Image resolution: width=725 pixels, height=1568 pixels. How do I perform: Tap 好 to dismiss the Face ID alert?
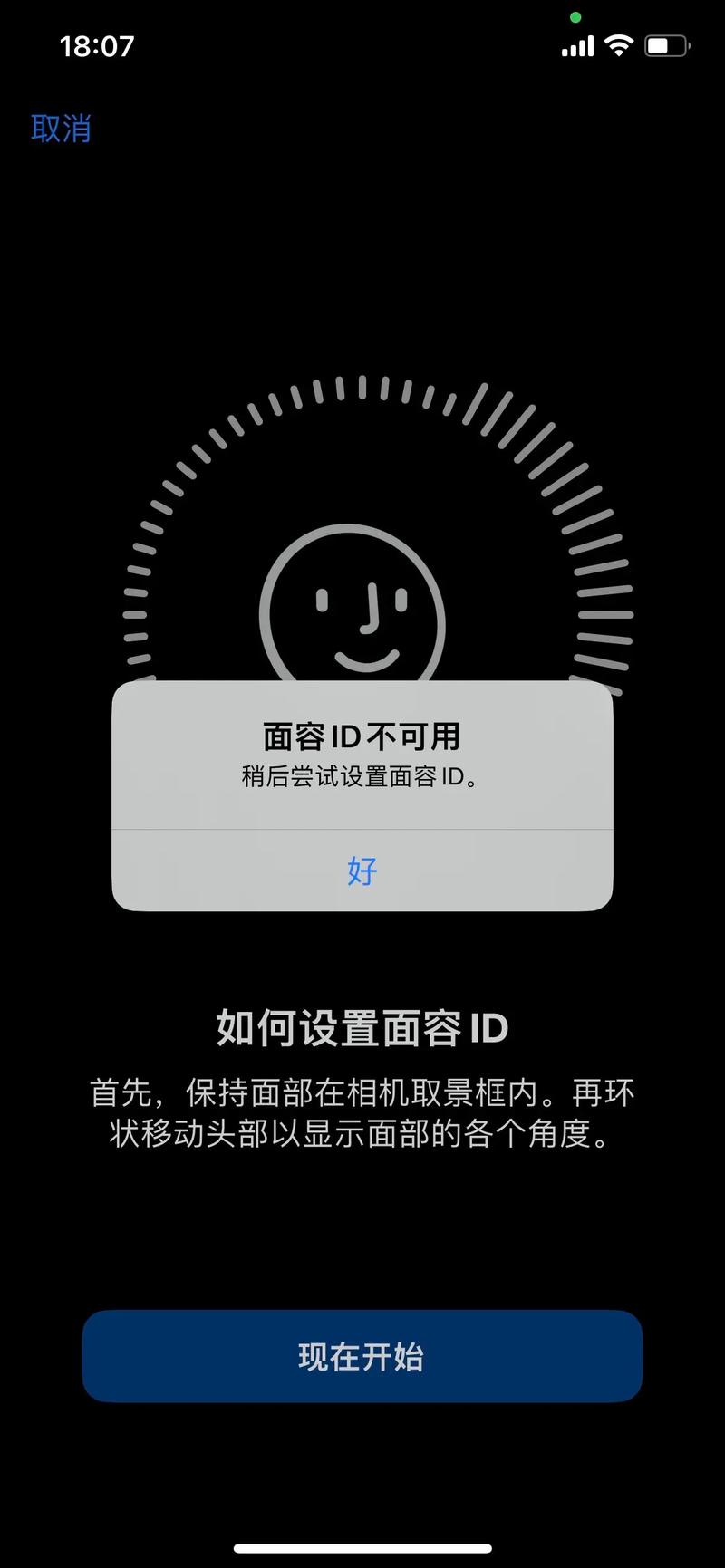[362, 871]
